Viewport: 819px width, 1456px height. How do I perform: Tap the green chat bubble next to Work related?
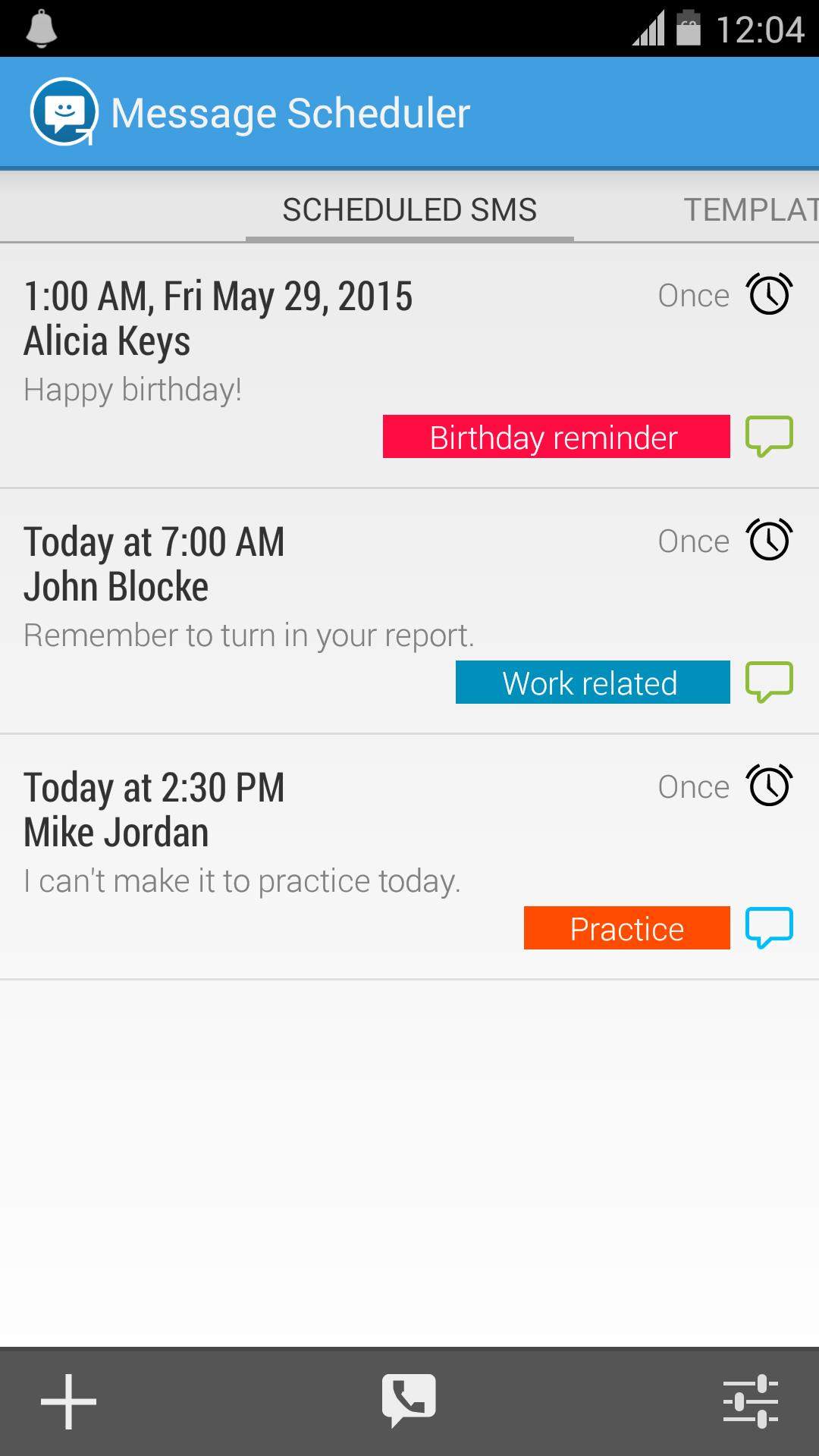click(768, 682)
